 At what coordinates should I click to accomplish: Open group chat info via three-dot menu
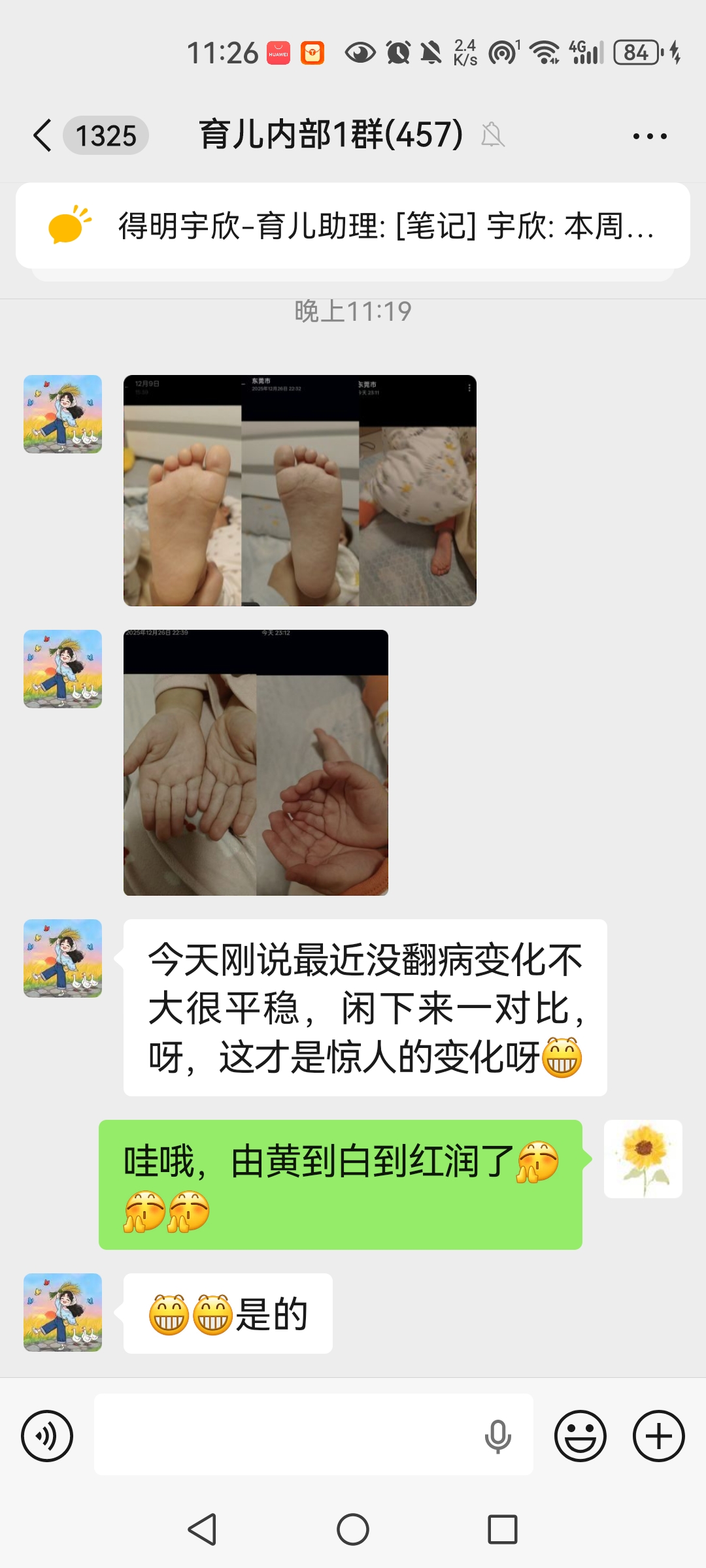point(649,136)
